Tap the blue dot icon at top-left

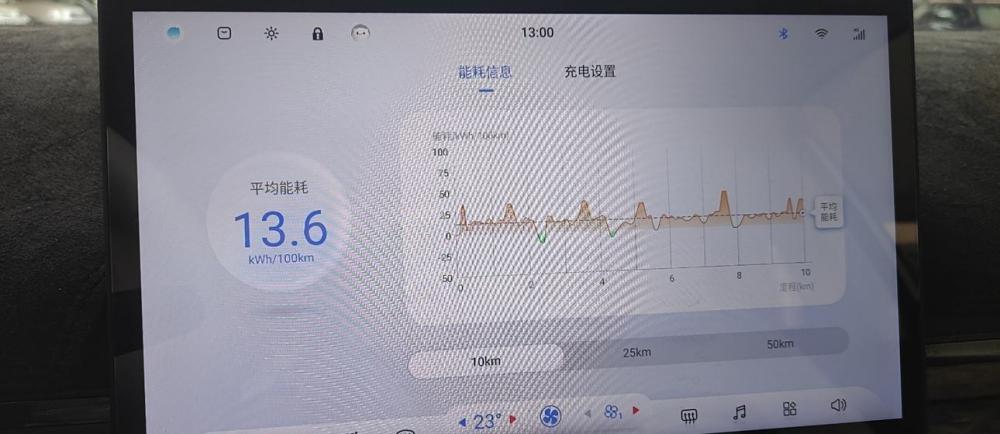[174, 33]
